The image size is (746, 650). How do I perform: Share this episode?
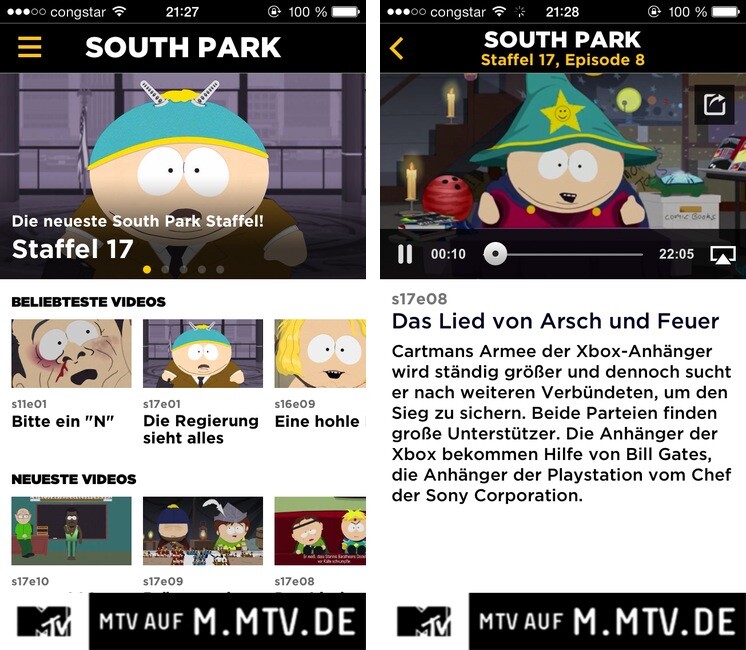tap(714, 105)
